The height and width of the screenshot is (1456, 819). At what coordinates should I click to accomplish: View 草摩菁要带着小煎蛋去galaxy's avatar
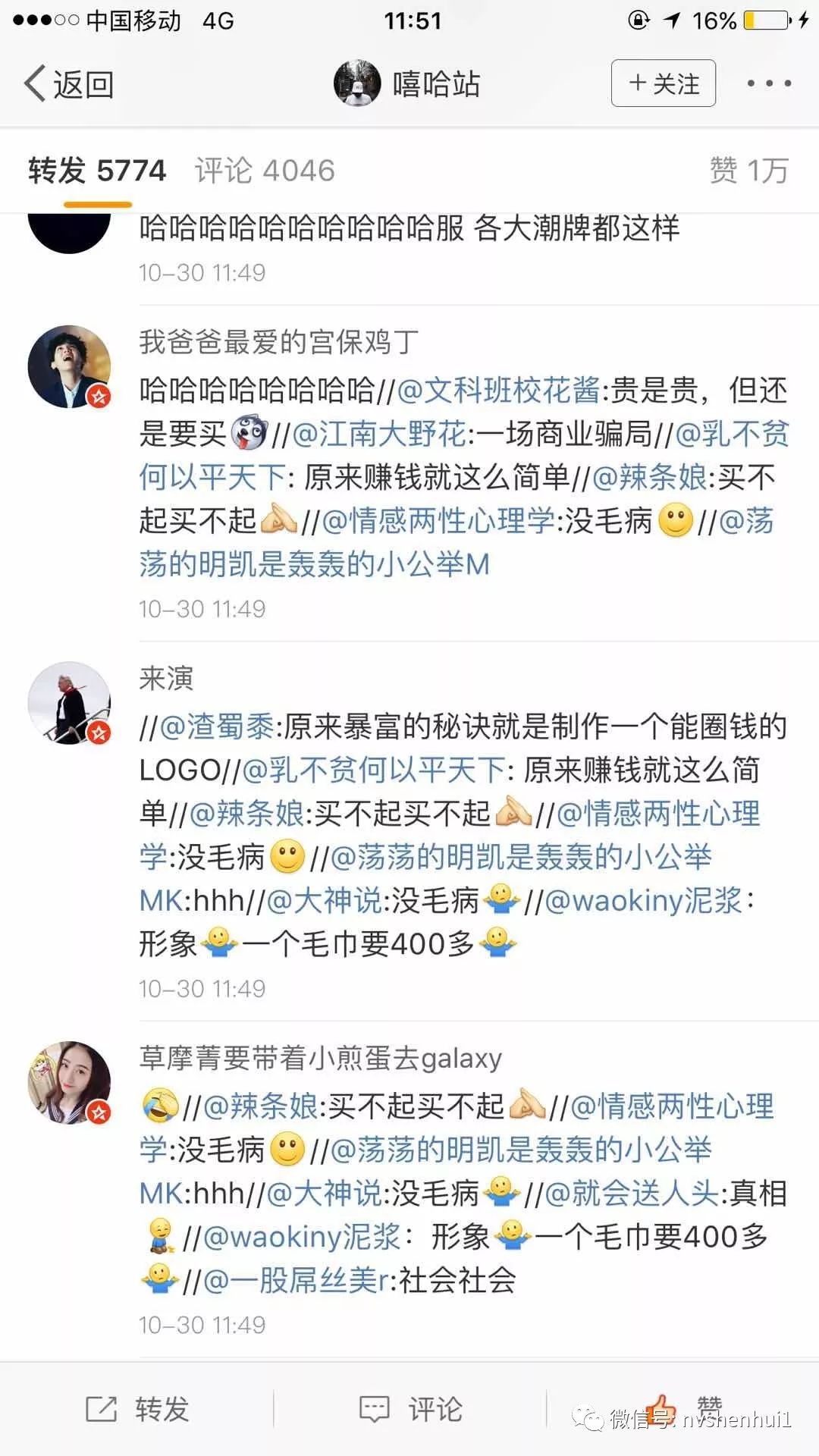click(70, 1083)
